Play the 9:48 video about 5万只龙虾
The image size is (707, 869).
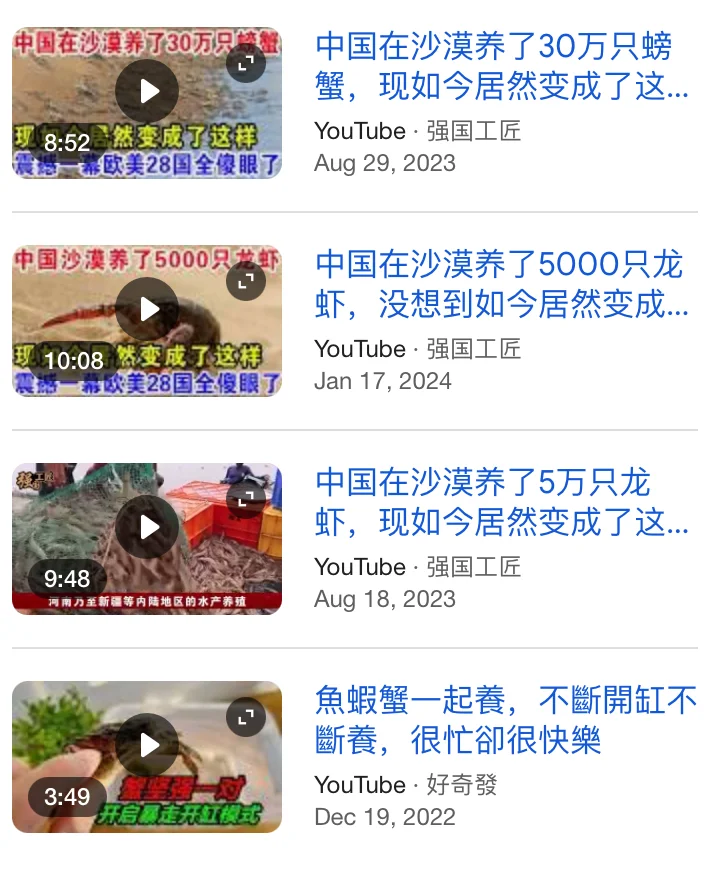(x=147, y=527)
